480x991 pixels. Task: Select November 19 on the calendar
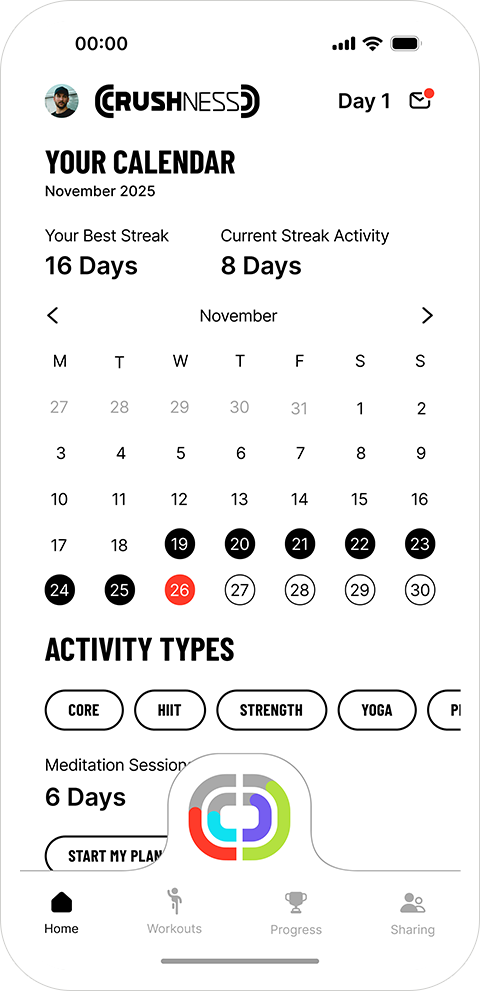(180, 544)
